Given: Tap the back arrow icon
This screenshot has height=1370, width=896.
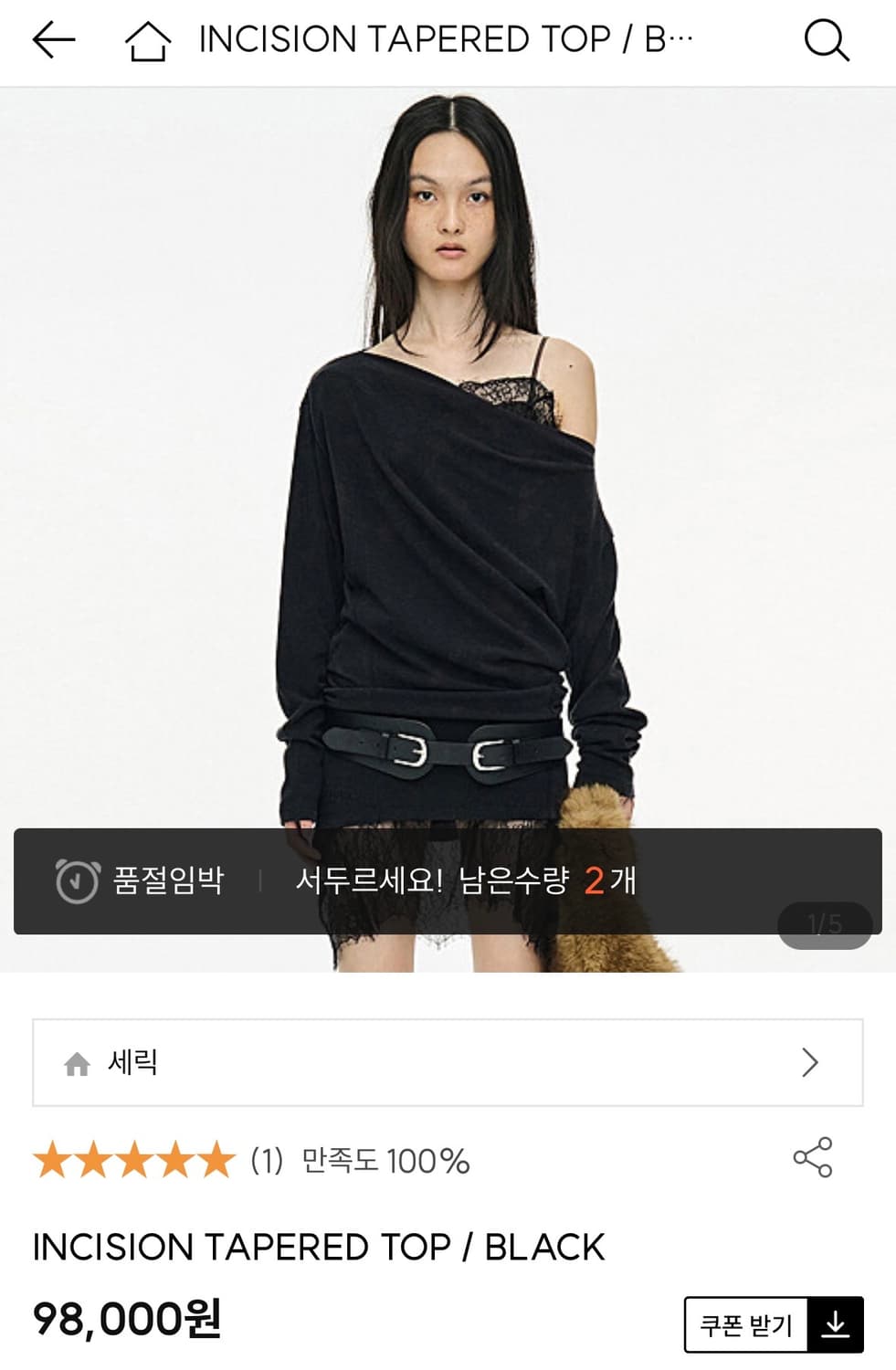Looking at the screenshot, I should click(x=52, y=40).
